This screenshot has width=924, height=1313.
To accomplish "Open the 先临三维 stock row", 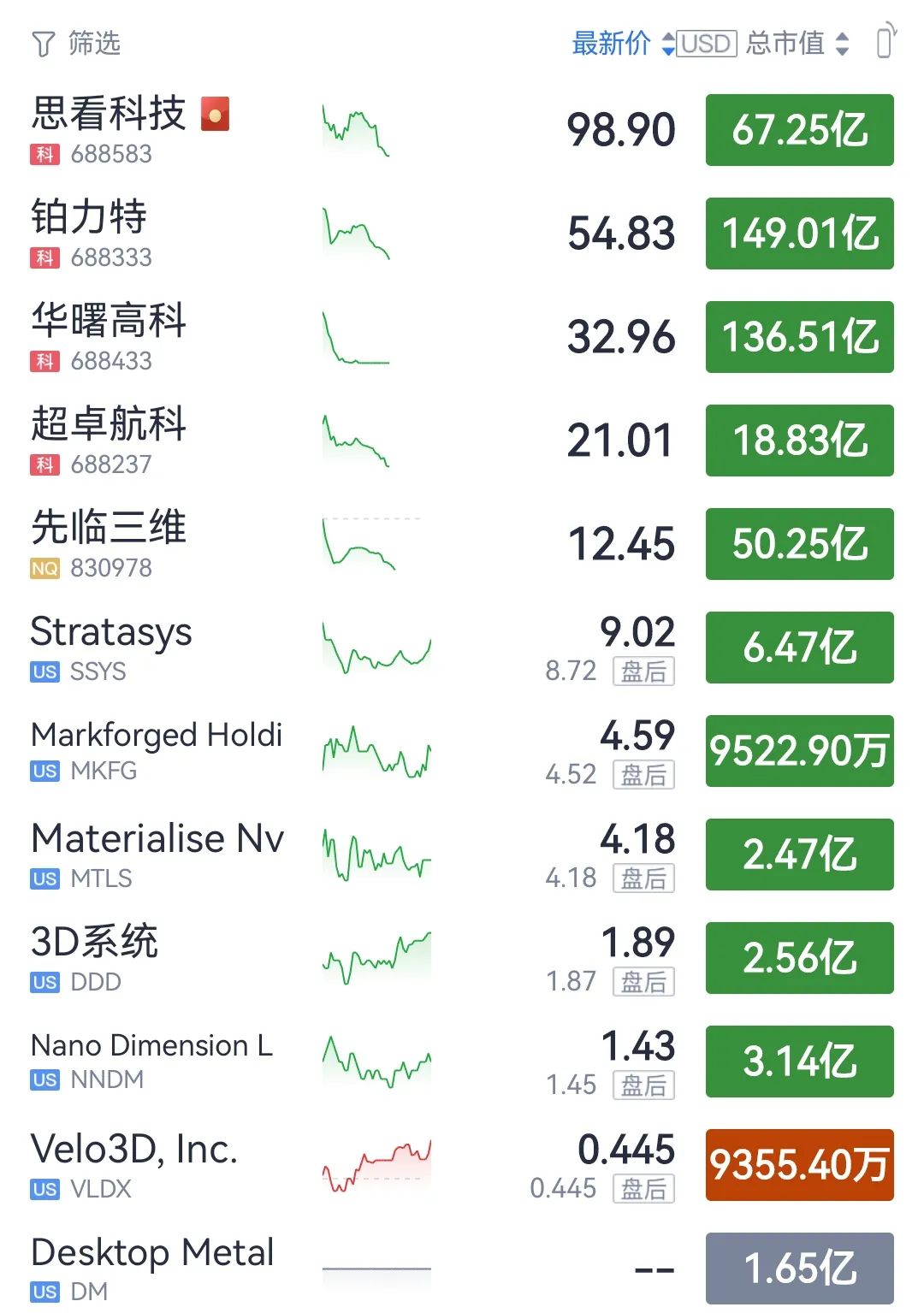I will tap(462, 544).
